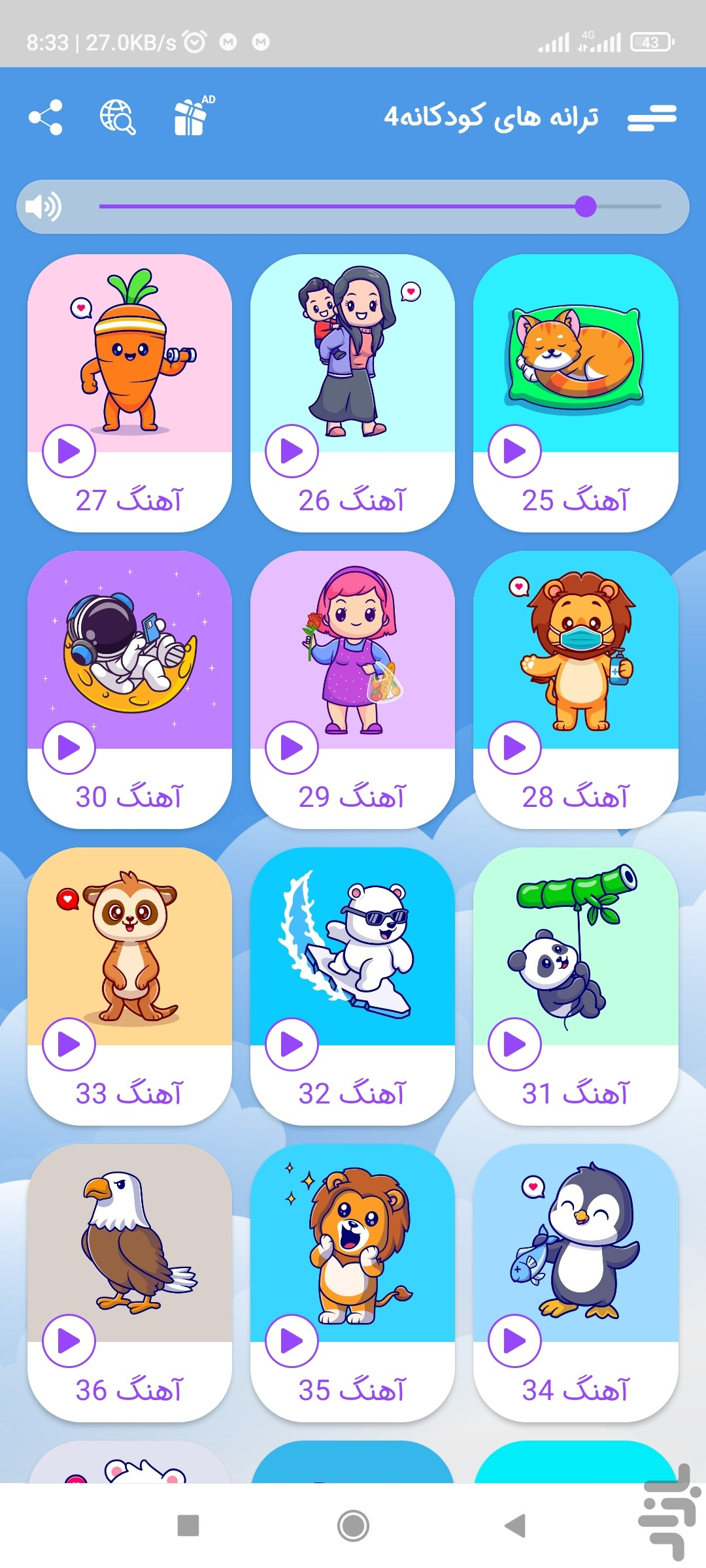Viewport: 706px width, 1568px height.
Task: Open the آهنگ 29 girl card
Action: pyautogui.click(x=352, y=653)
